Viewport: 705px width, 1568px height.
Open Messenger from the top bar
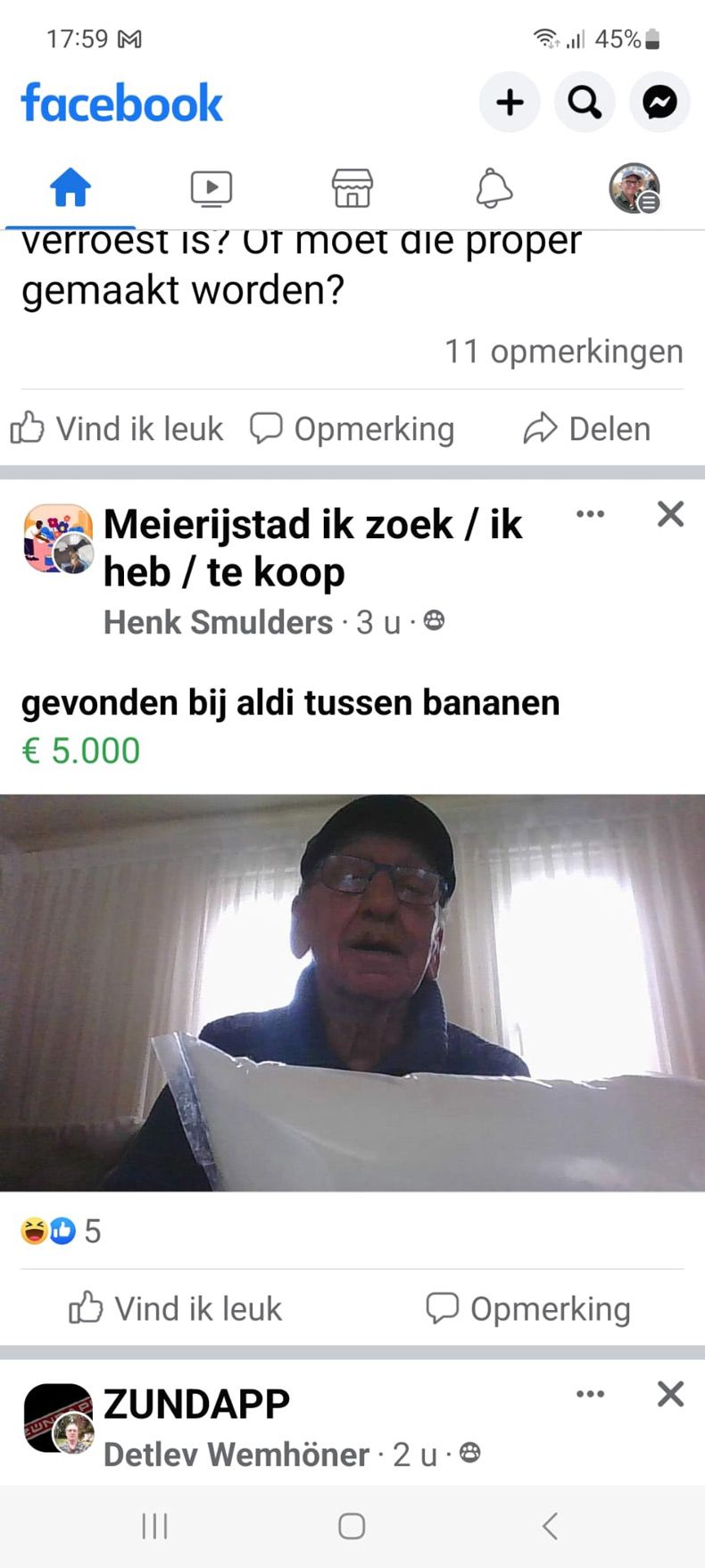pyautogui.click(x=659, y=102)
